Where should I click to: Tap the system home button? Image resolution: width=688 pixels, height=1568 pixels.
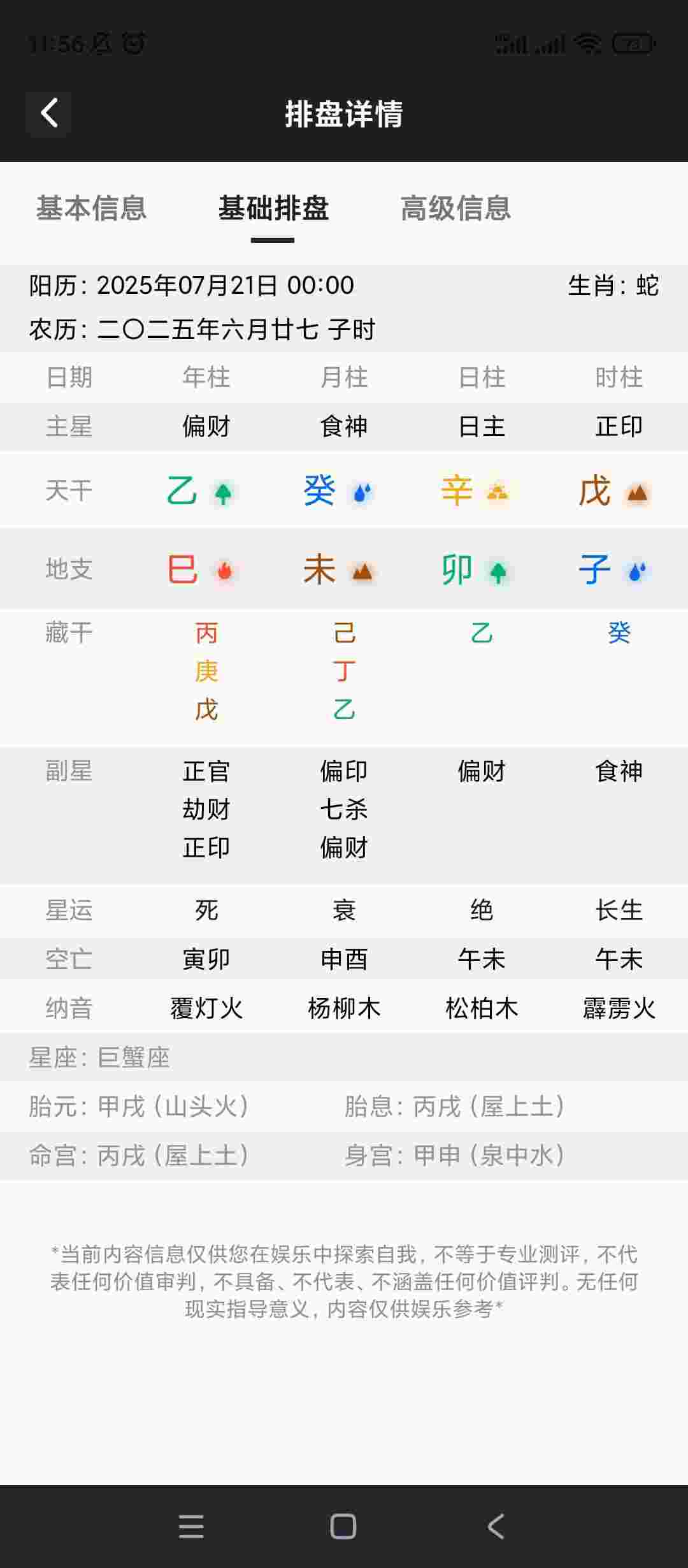point(343,1527)
